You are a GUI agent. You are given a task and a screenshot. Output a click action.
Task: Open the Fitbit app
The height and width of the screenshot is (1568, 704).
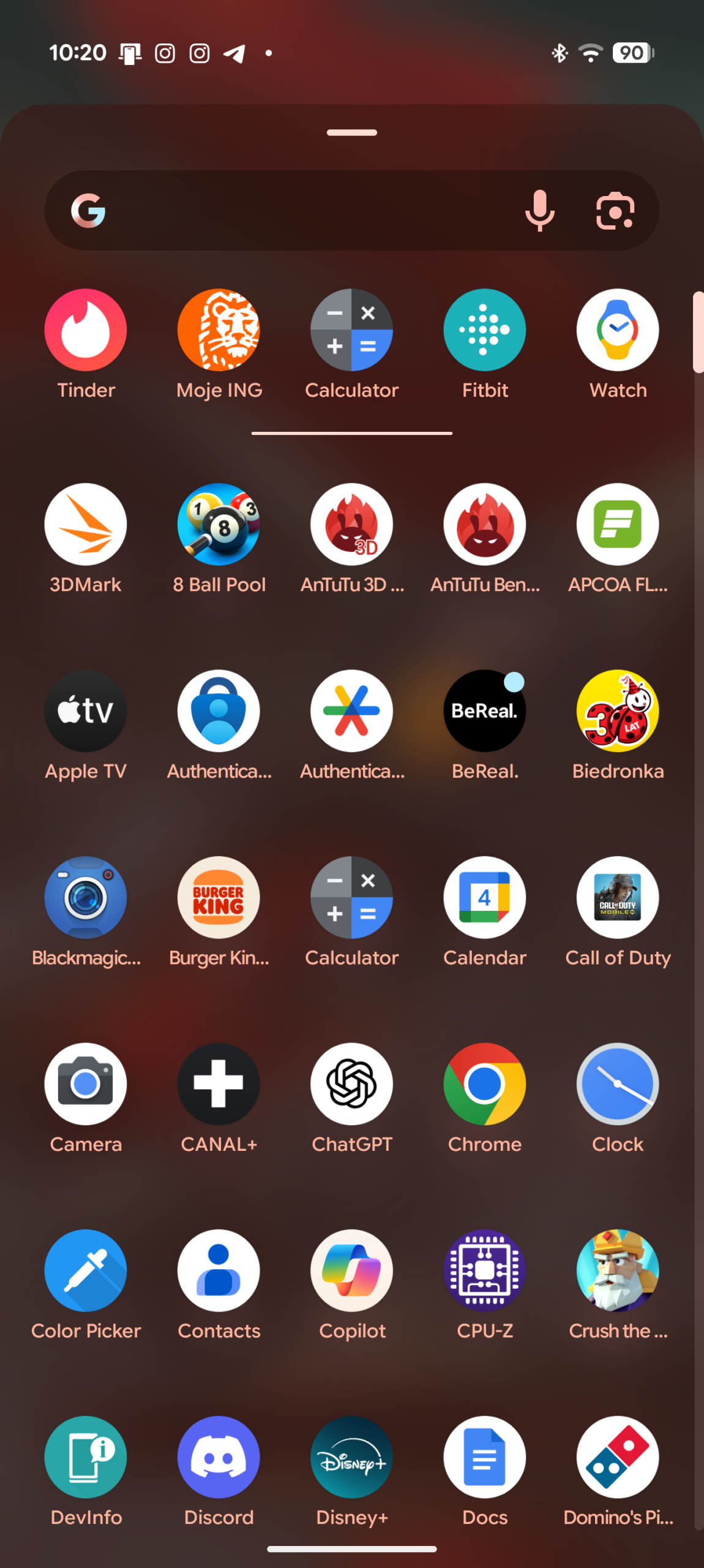pyautogui.click(x=484, y=330)
